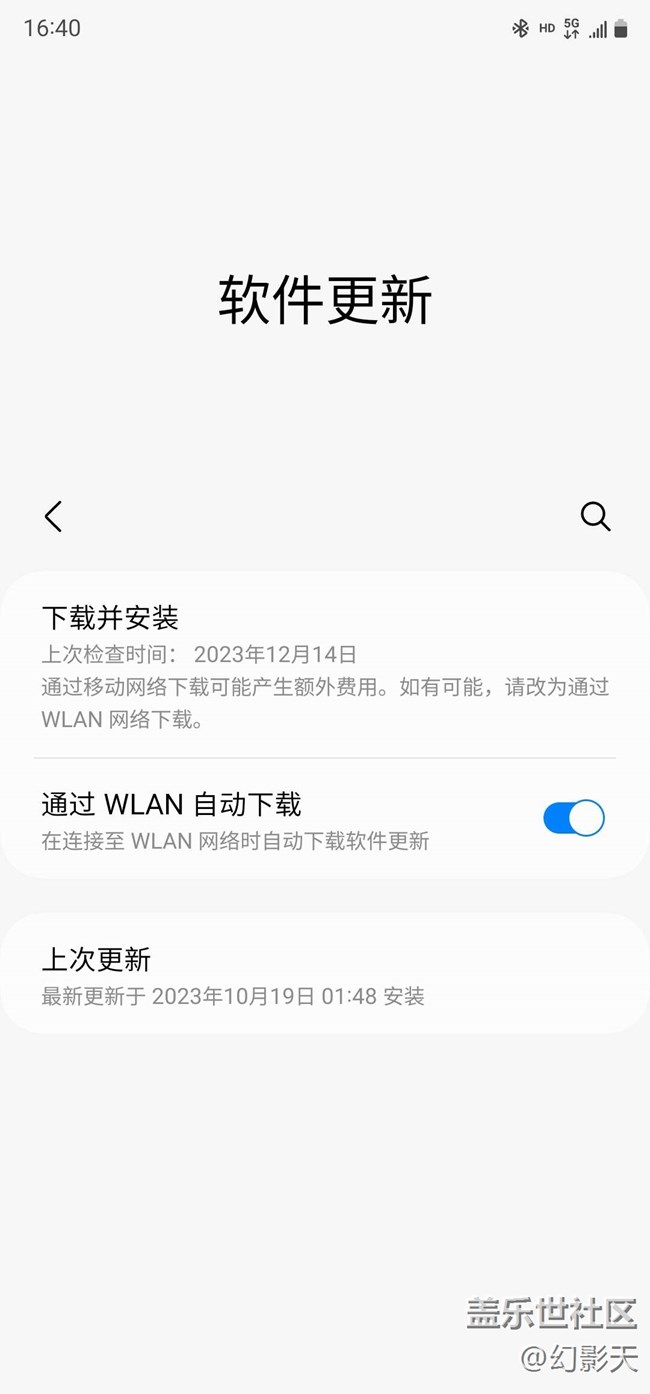Open 下载并安装 to check updates

click(x=110, y=618)
